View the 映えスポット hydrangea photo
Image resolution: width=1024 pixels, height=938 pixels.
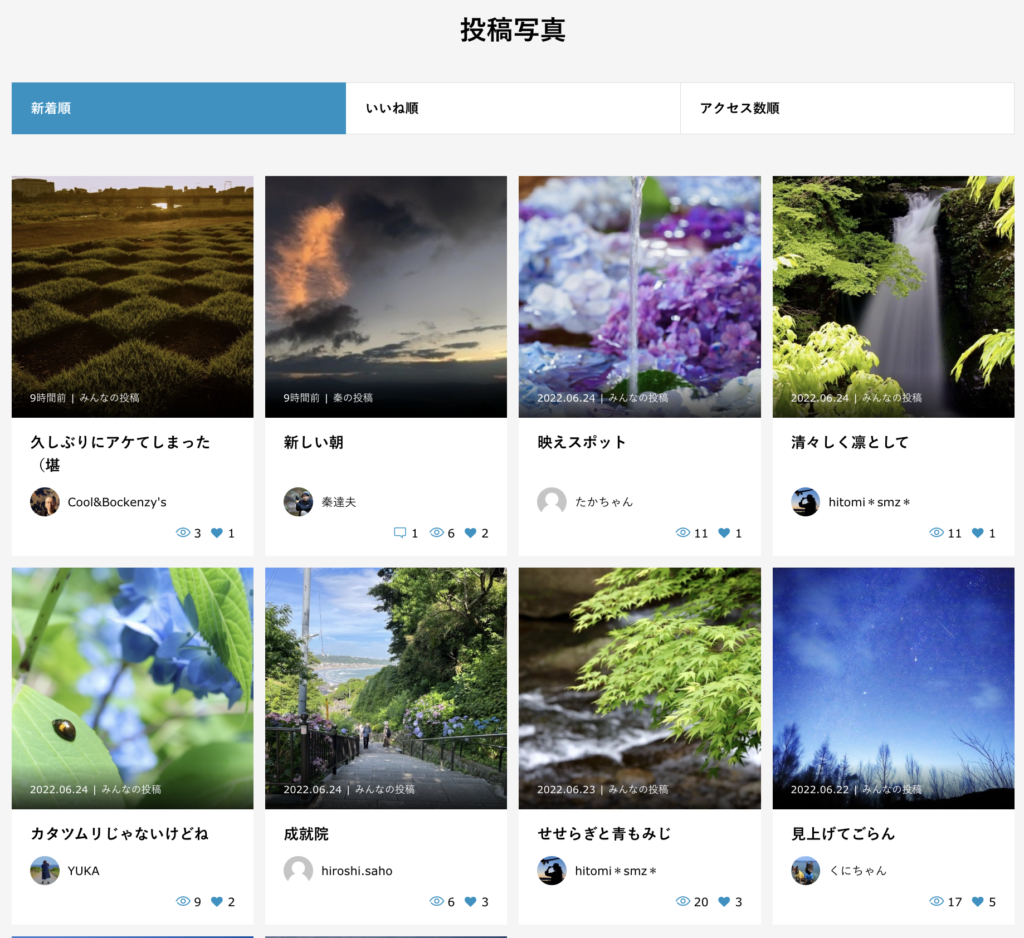tap(639, 297)
